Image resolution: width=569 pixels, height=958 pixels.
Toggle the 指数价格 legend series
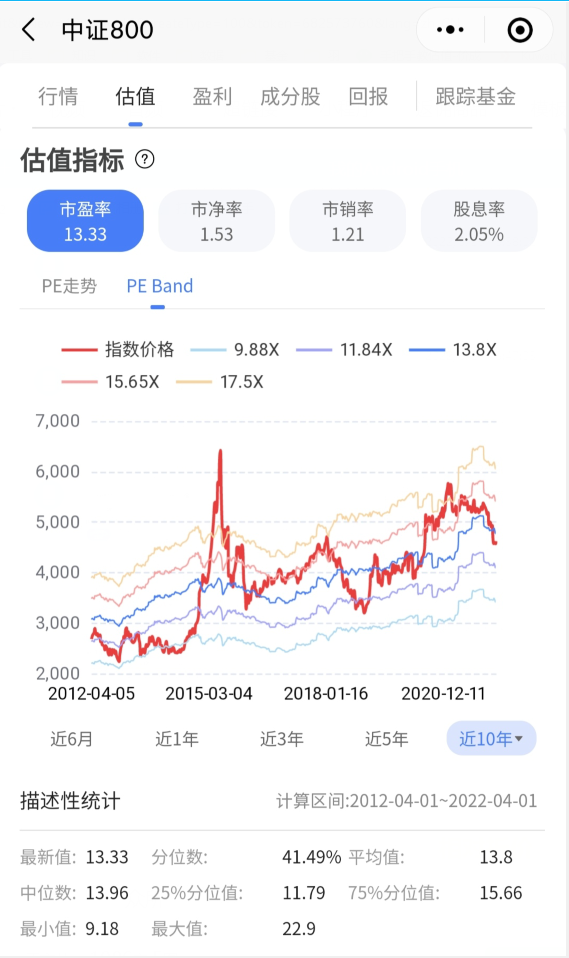(118, 349)
